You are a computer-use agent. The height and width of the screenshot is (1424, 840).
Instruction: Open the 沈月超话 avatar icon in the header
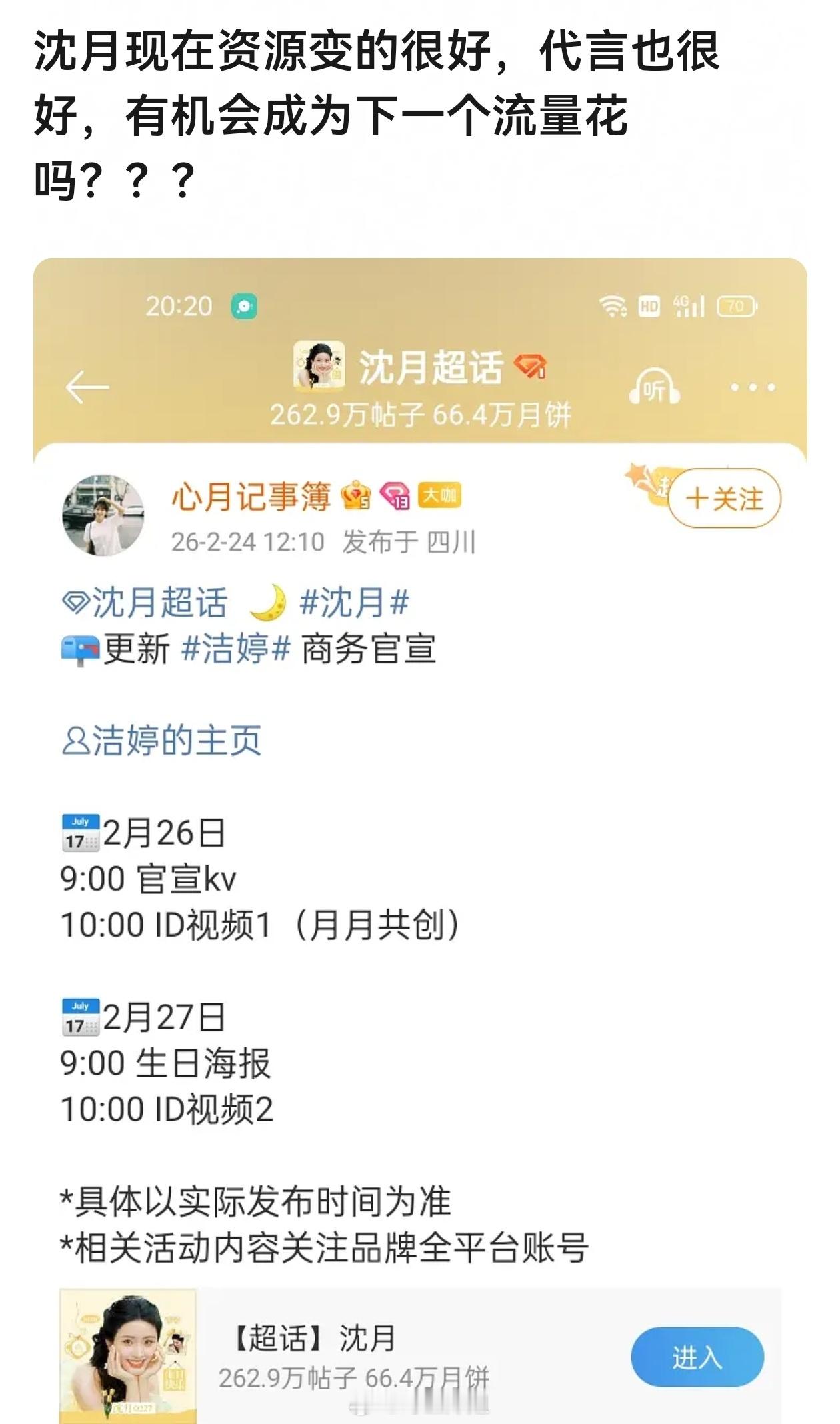[x=319, y=365]
